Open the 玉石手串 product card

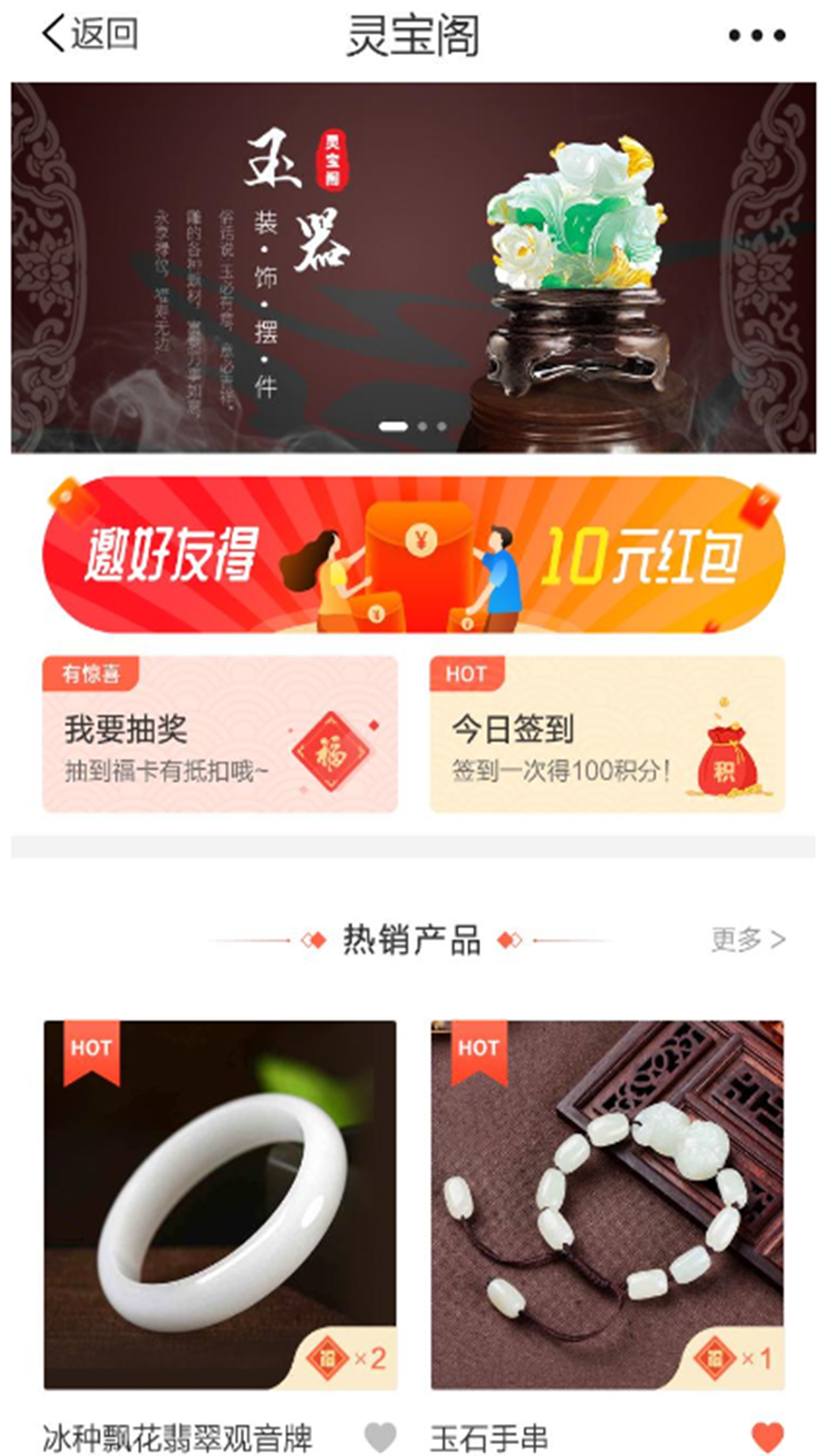pyautogui.click(x=607, y=1206)
